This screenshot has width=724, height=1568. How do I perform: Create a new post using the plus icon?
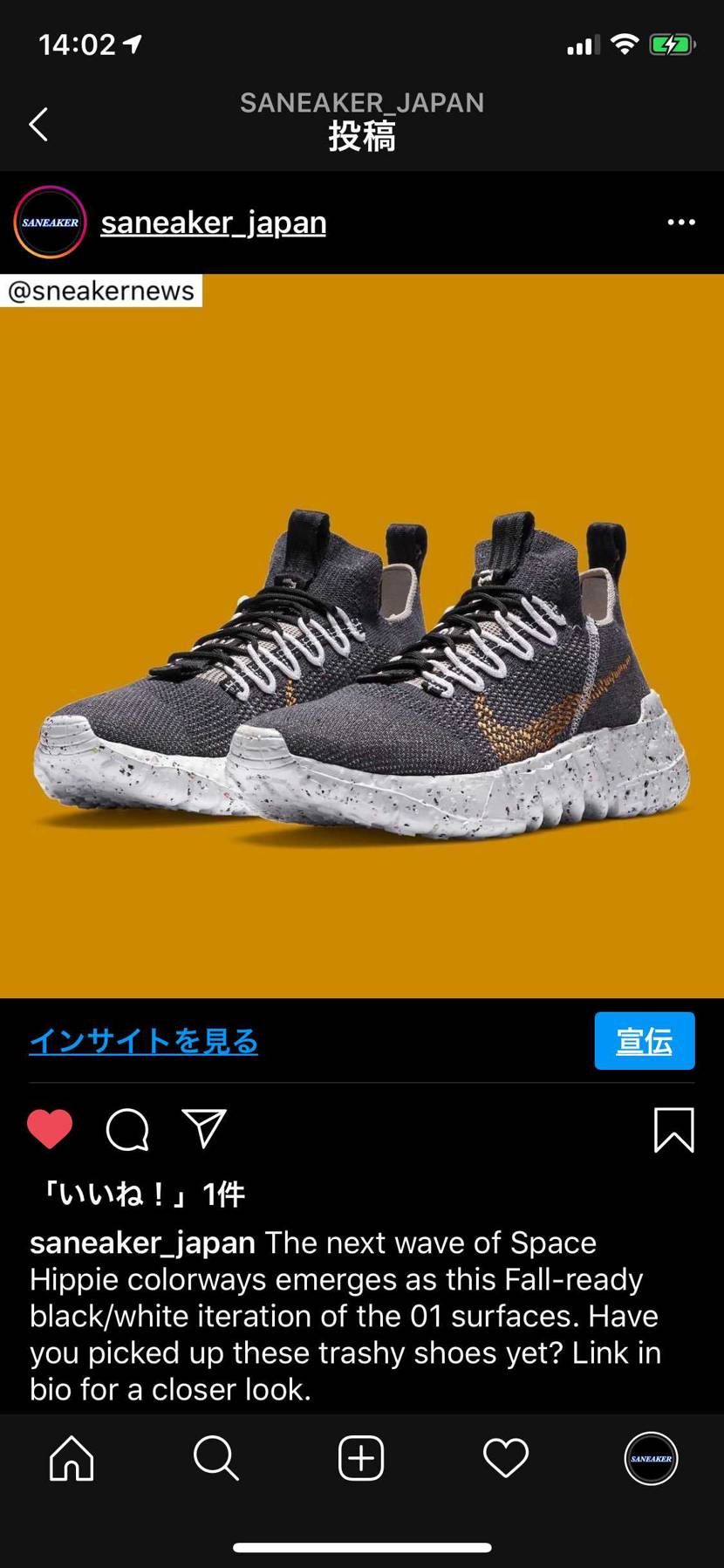point(360,1455)
